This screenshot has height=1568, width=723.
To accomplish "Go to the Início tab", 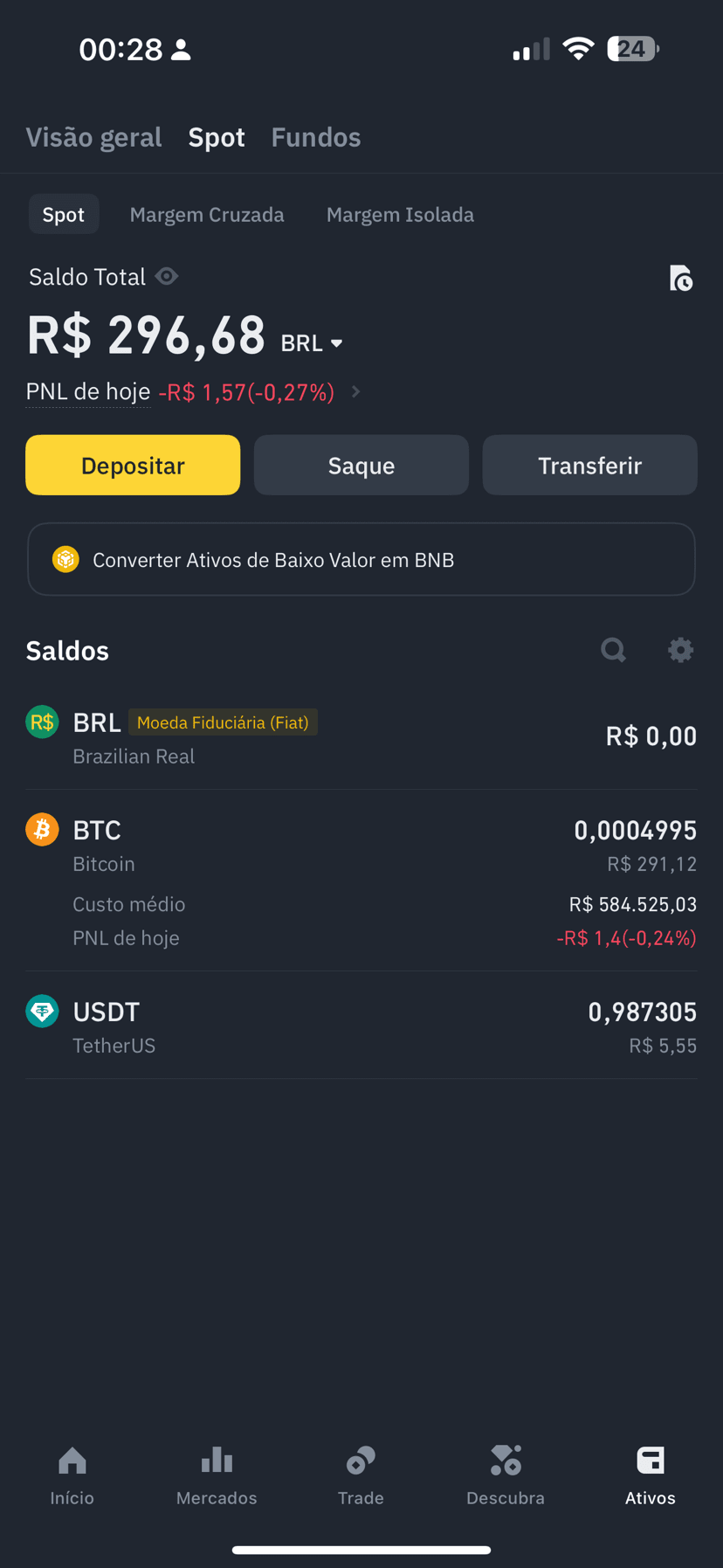I will point(72,1475).
